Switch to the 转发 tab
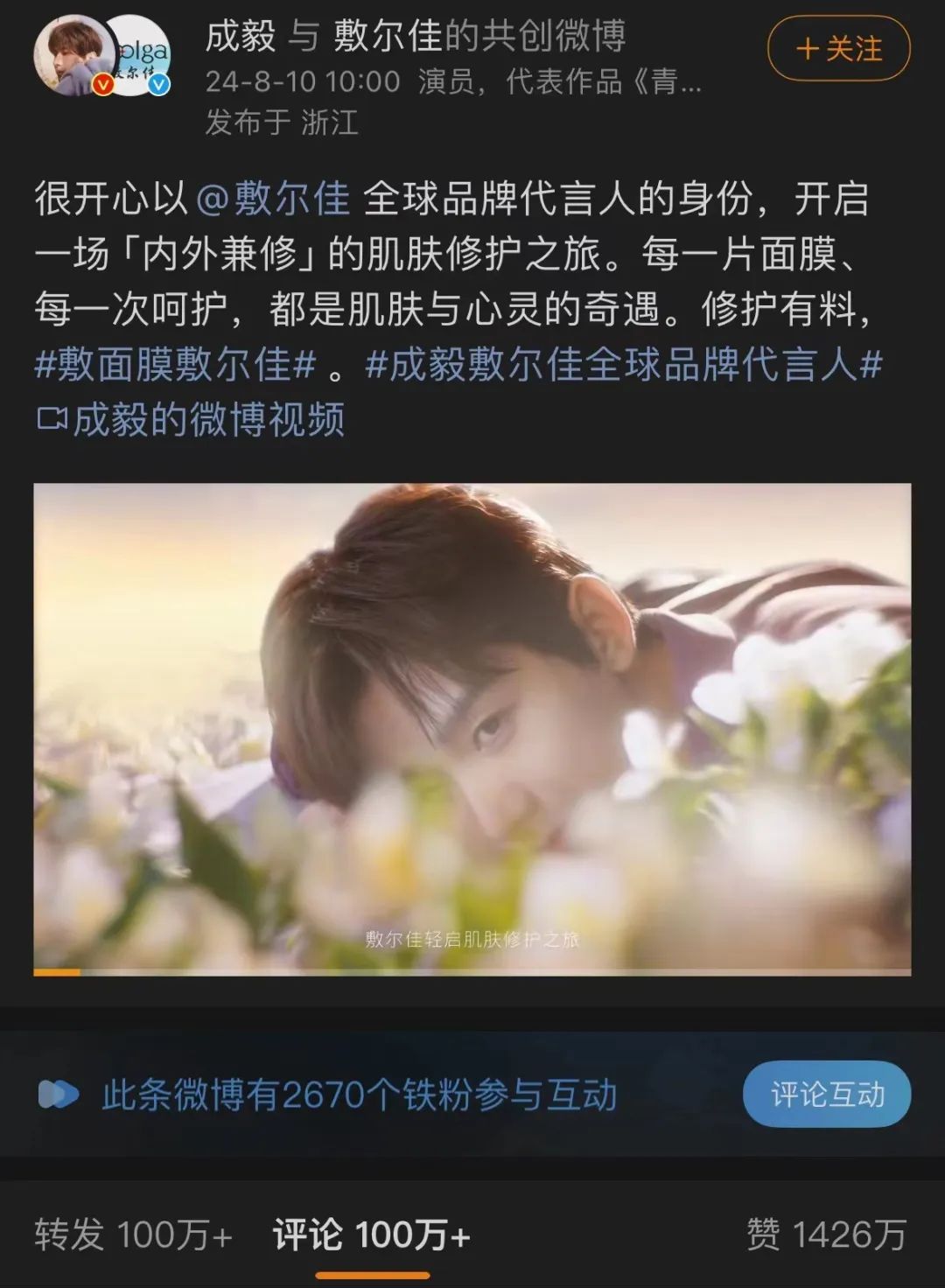Screen dimensions: 945x1288 tap(133, 1235)
